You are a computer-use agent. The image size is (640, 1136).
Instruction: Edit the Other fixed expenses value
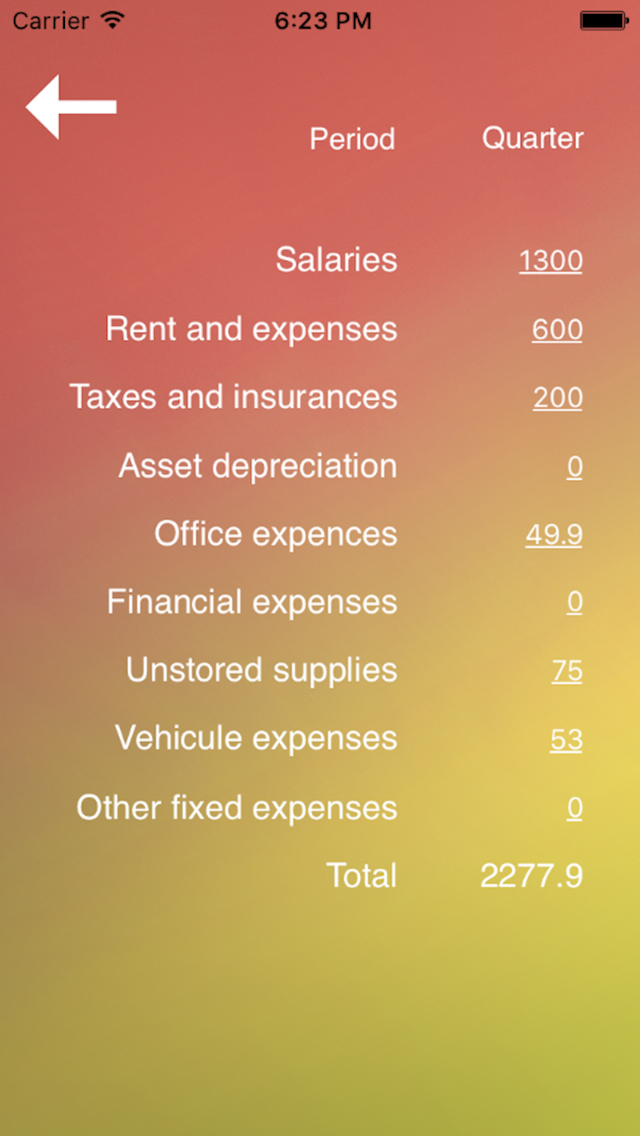click(x=575, y=808)
